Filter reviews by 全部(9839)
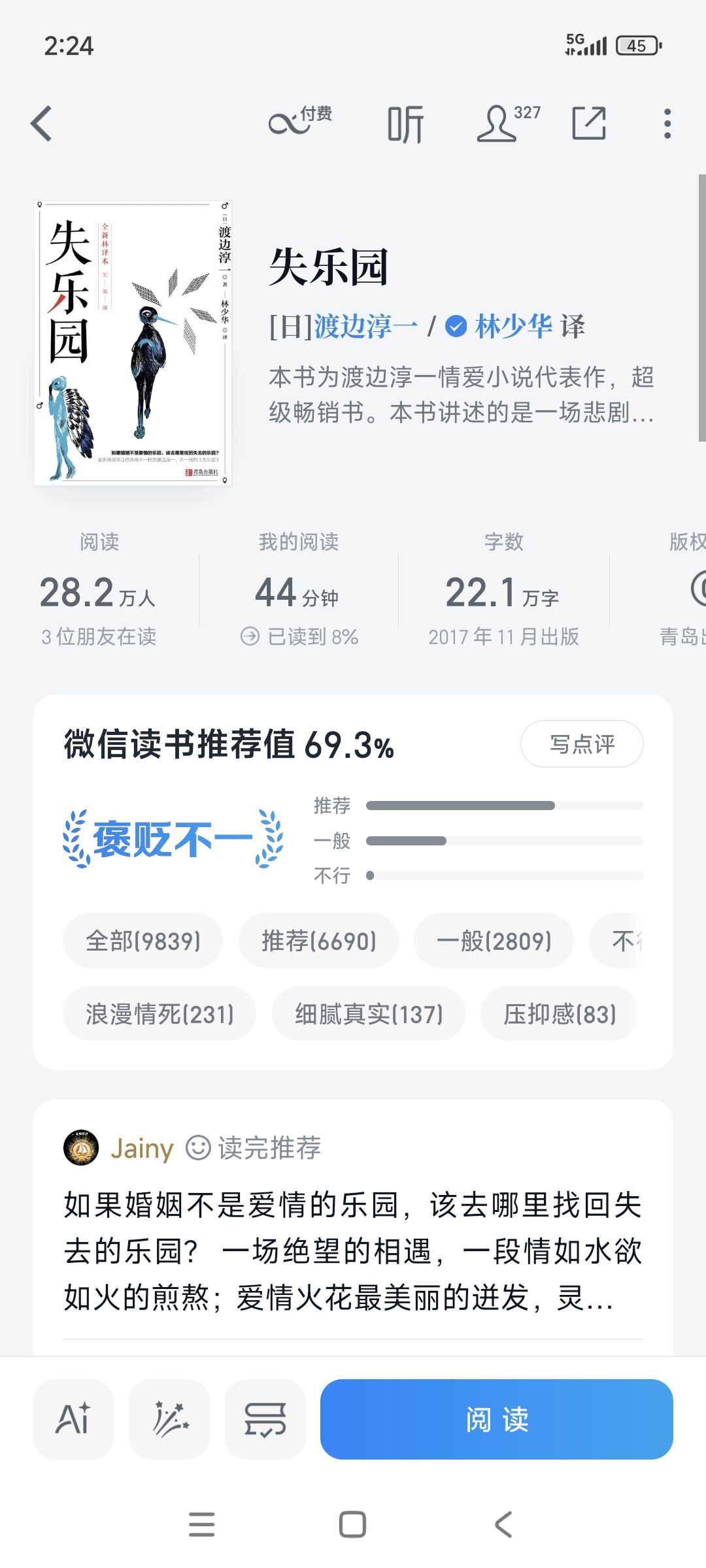Screen dimensions: 706x1568 [x=143, y=941]
